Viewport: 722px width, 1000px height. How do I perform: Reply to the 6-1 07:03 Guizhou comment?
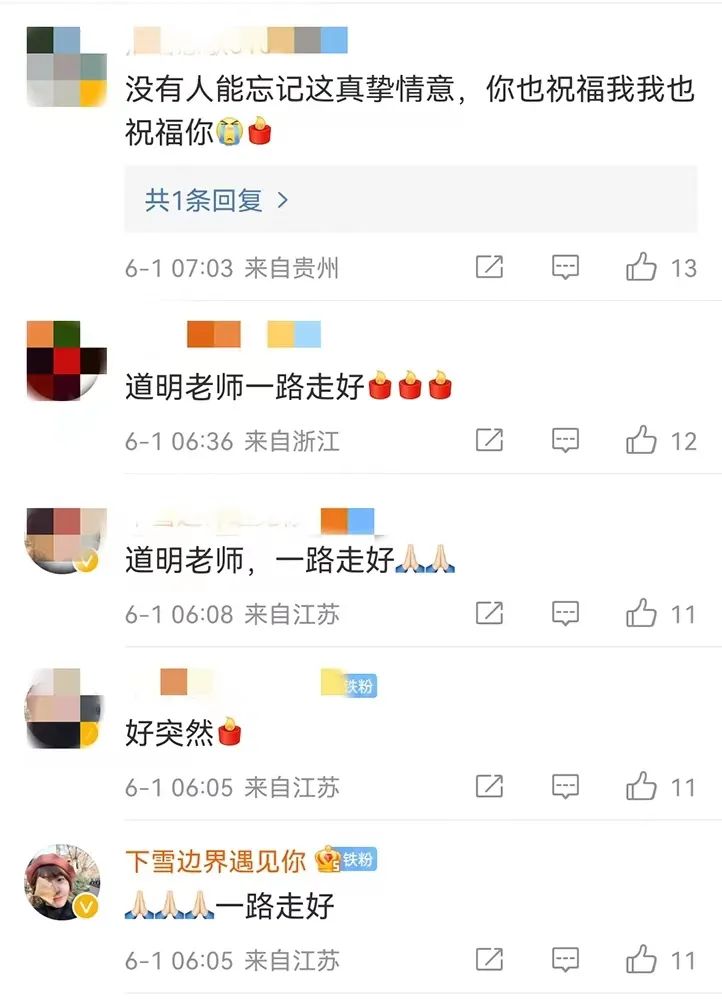566,267
